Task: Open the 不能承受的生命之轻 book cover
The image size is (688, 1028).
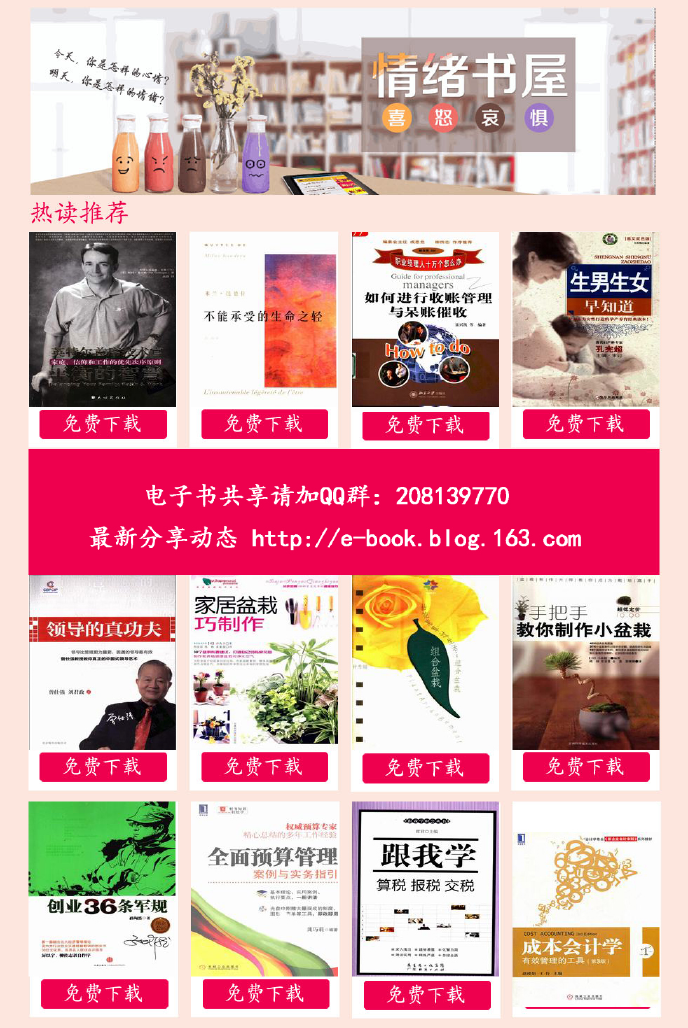Action: pos(264,319)
